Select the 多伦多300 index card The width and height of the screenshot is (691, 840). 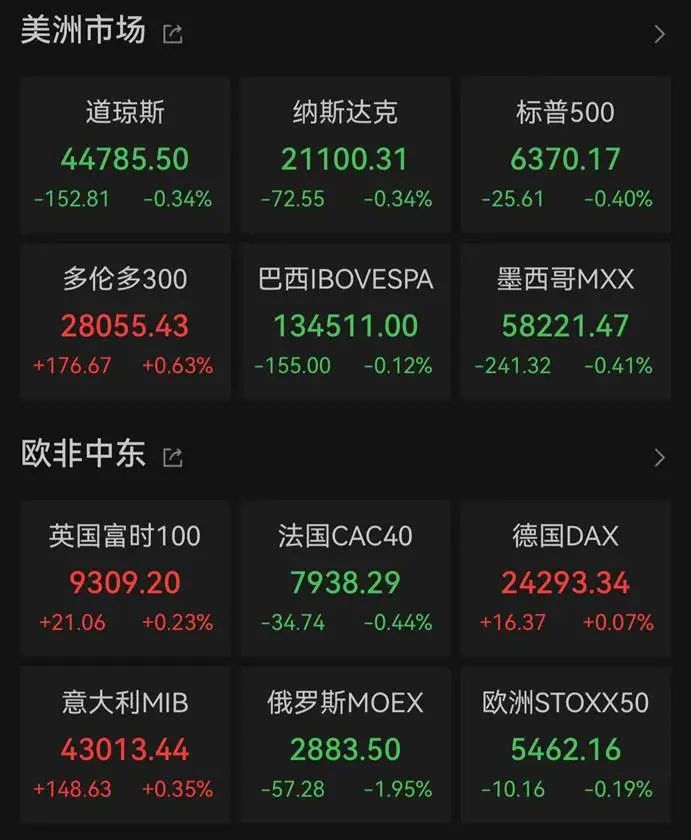(125, 322)
